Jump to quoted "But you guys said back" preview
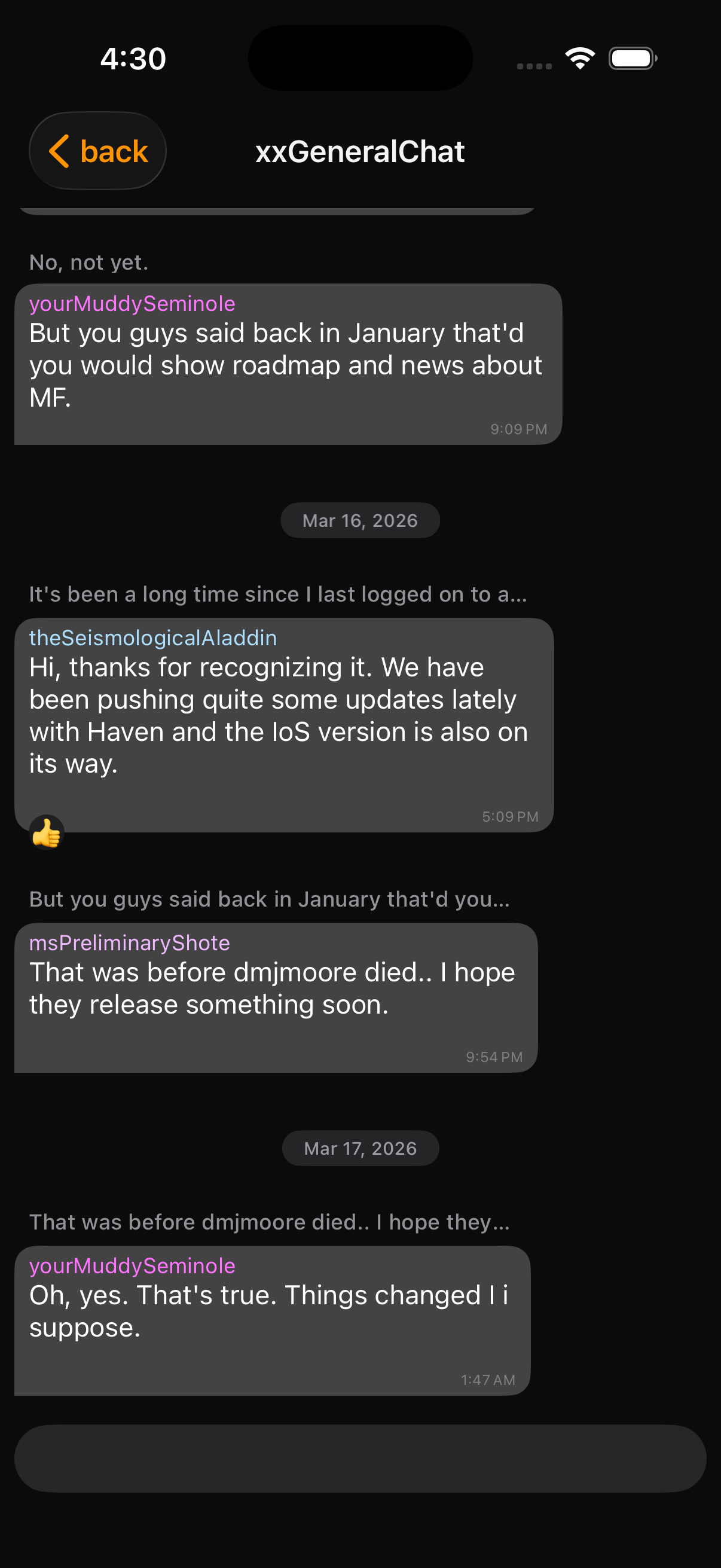Viewport: 721px width, 1568px height. (269, 899)
